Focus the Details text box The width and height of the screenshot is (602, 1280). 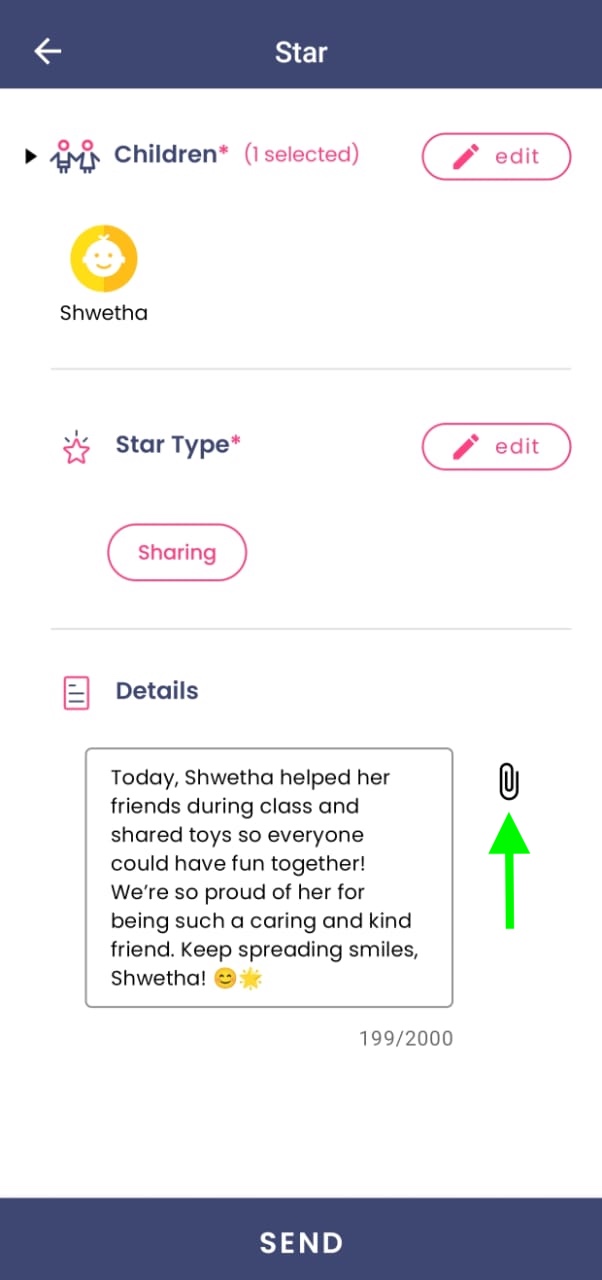(x=269, y=877)
